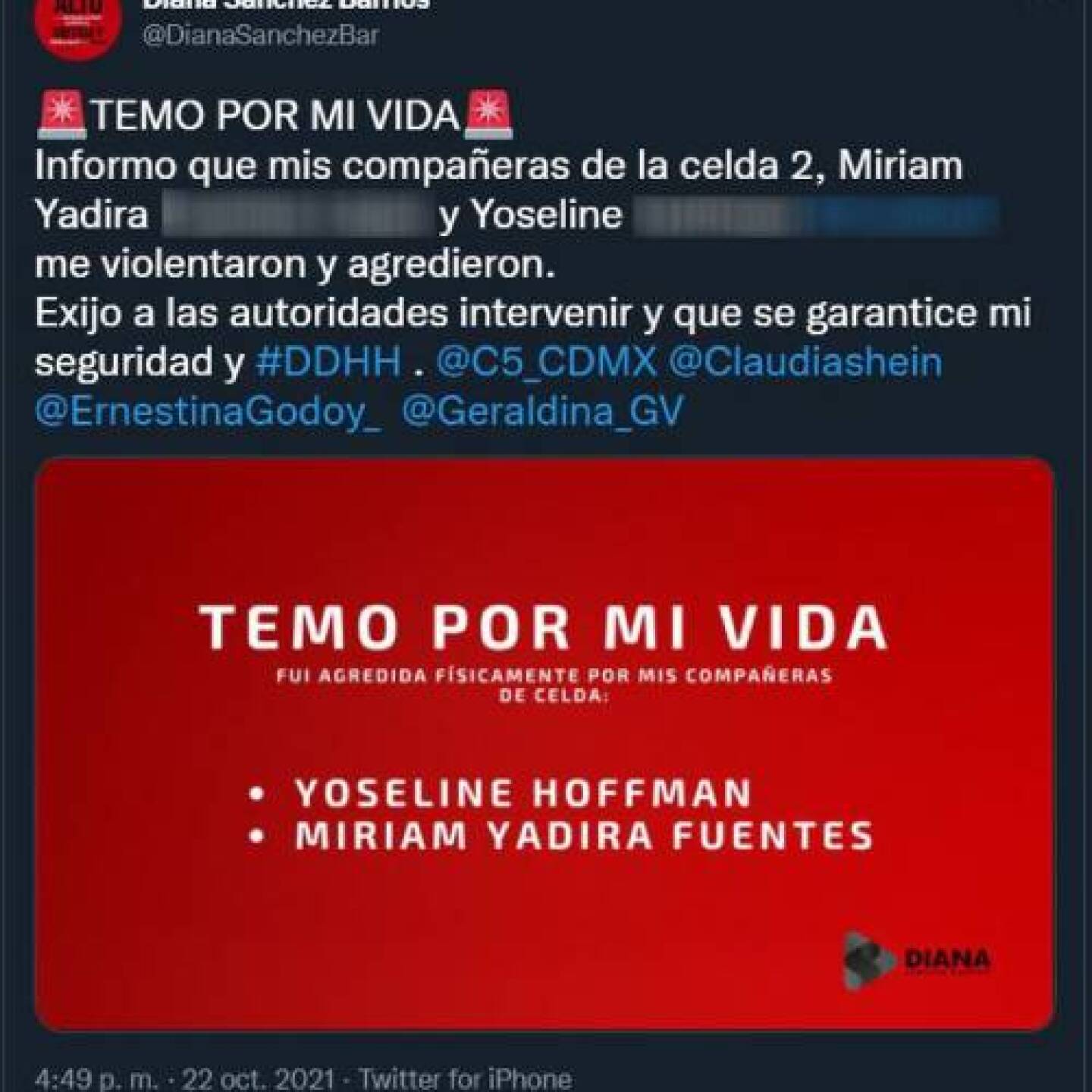Tap the Twitter for iPhone source label
The image size is (1092, 1092).
(x=465, y=1078)
